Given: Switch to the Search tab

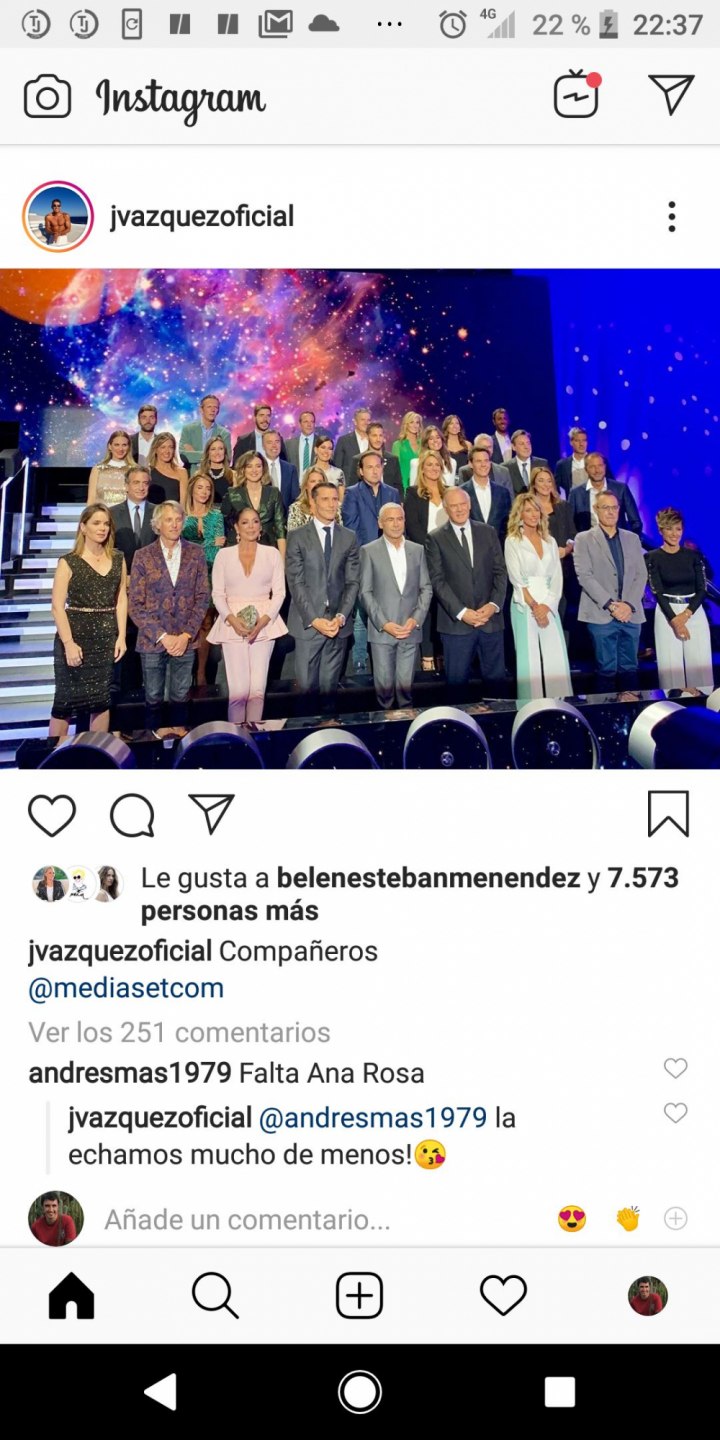Looking at the screenshot, I should (x=215, y=1296).
